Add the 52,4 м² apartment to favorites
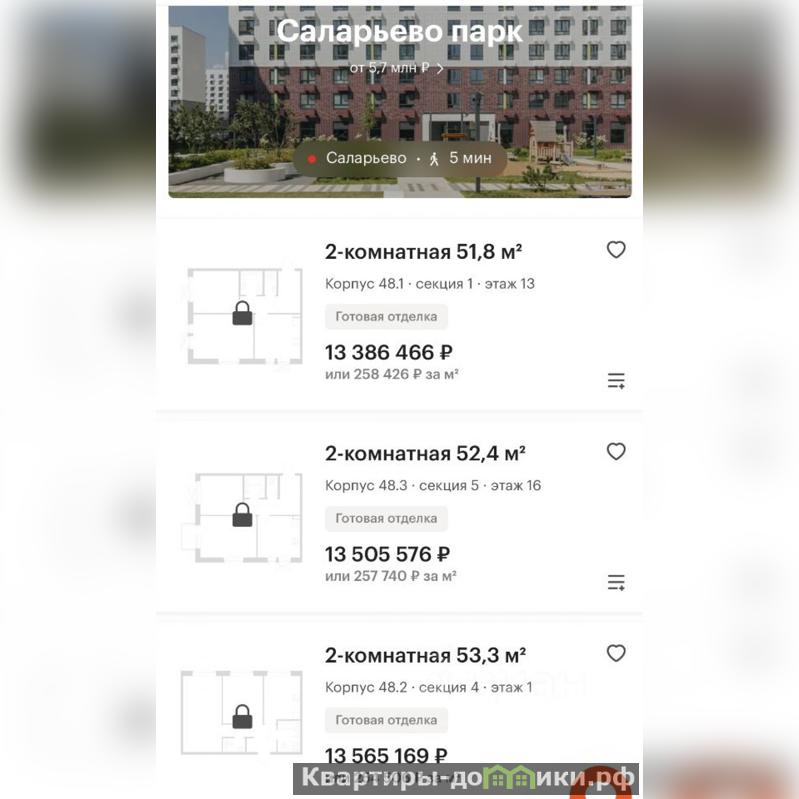This screenshot has height=799, width=799. [616, 452]
